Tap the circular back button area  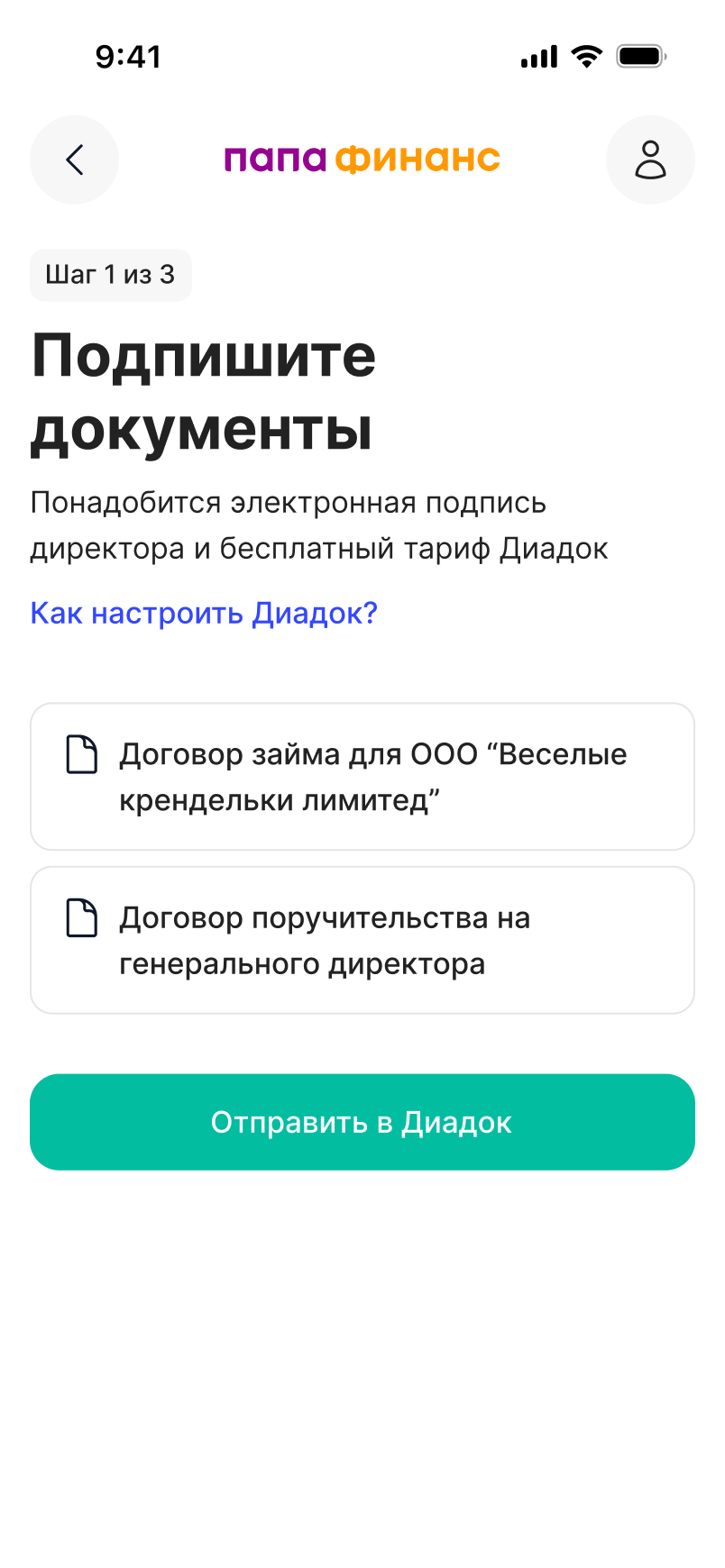[x=74, y=160]
